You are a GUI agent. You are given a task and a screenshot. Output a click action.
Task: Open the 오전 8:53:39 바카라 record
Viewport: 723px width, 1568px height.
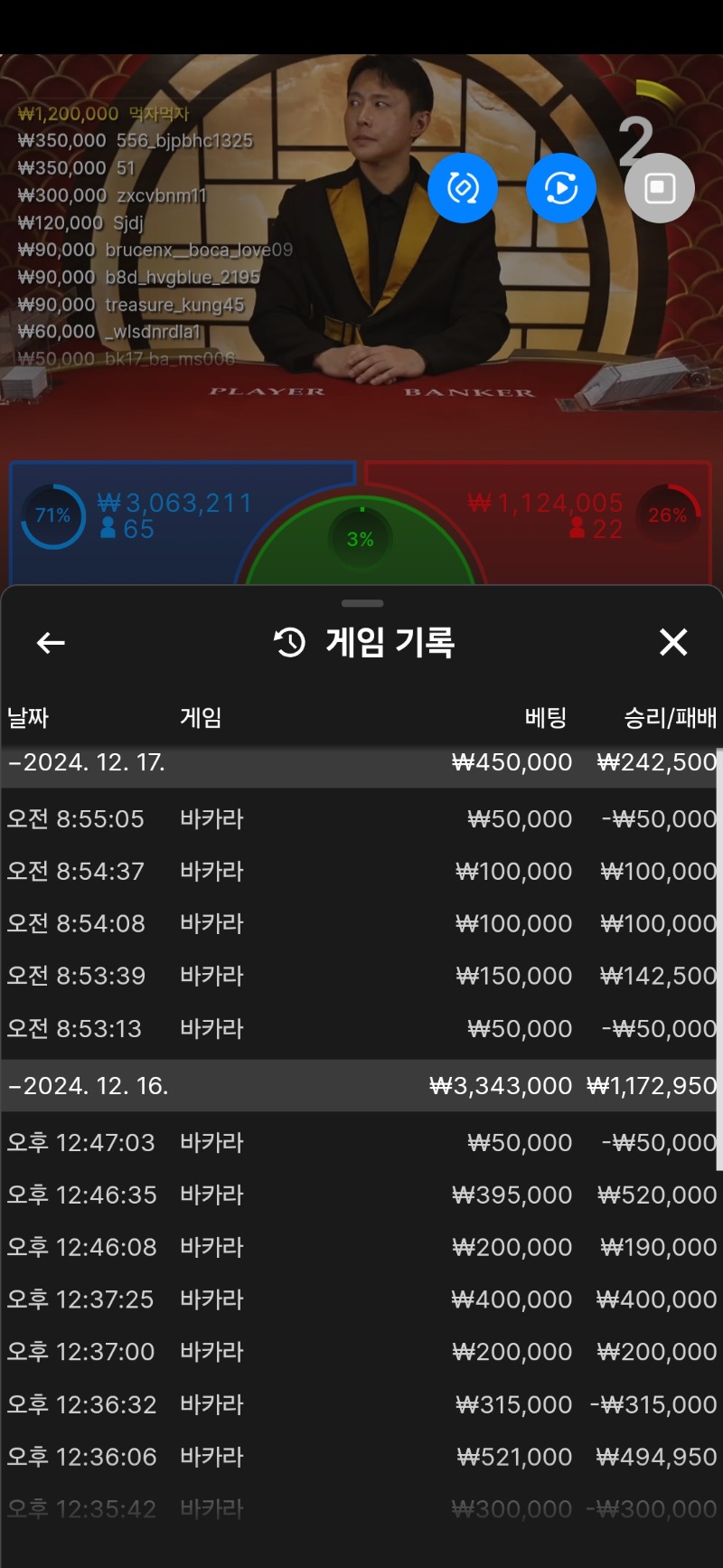[361, 977]
